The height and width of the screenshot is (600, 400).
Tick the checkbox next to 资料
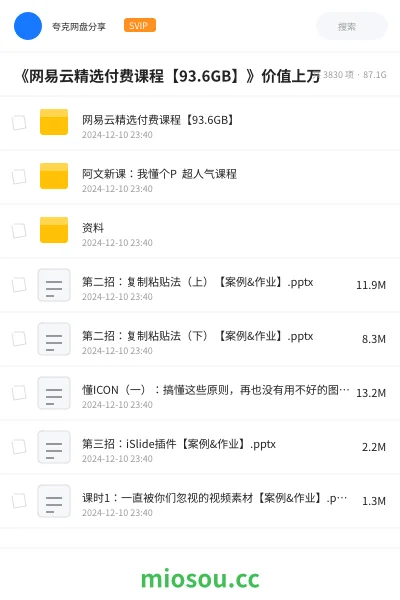[19, 231]
